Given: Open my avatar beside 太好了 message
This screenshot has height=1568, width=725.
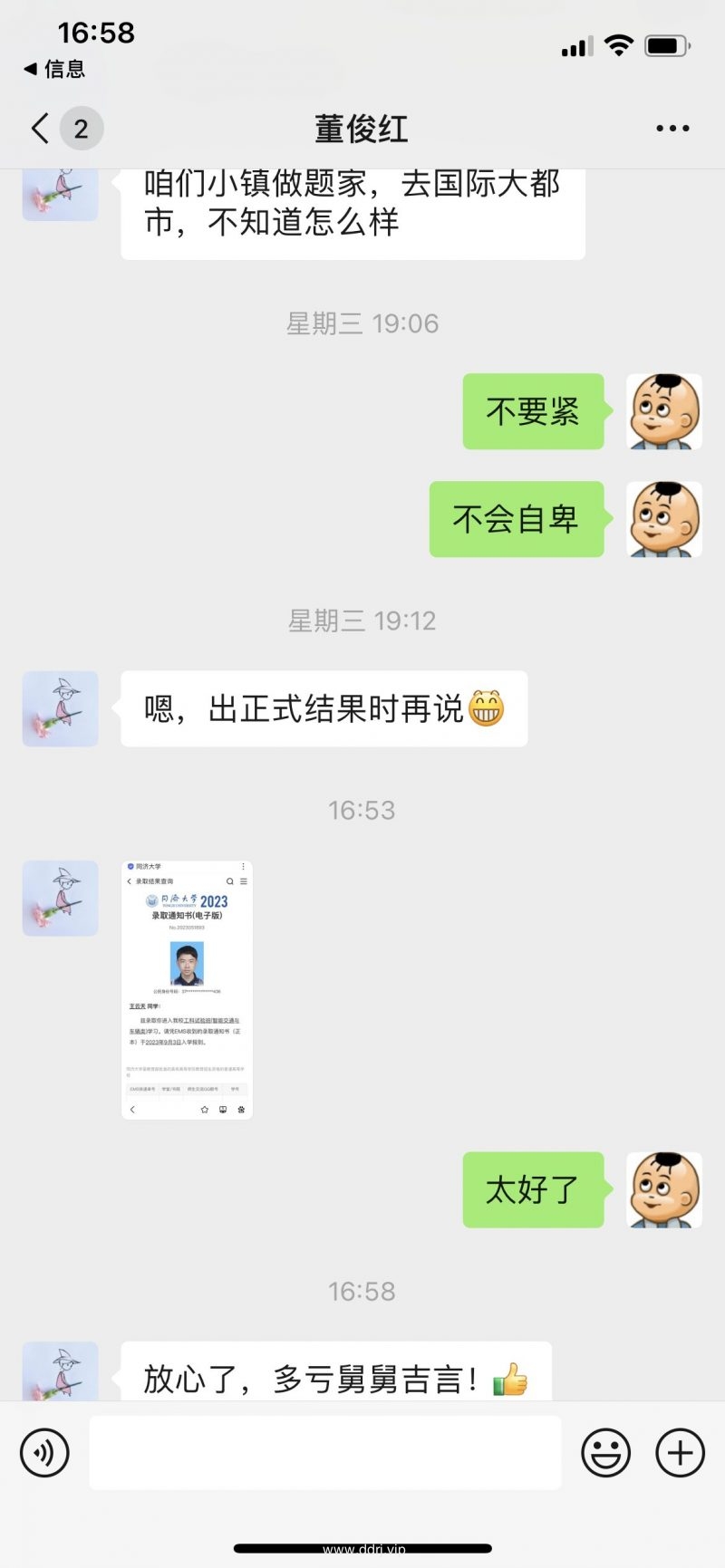Looking at the screenshot, I should pos(664,1189).
